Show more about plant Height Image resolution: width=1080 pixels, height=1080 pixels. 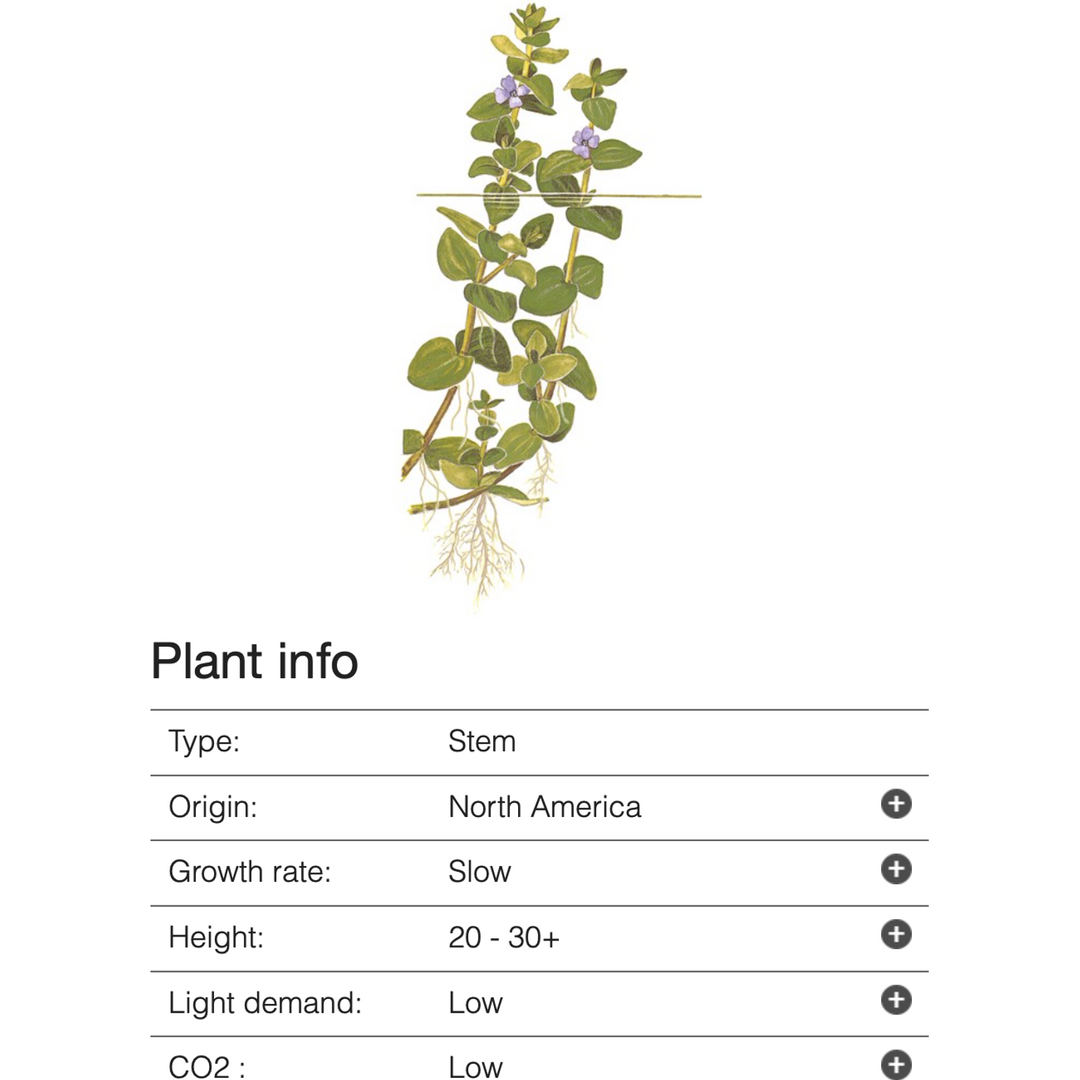(896, 935)
